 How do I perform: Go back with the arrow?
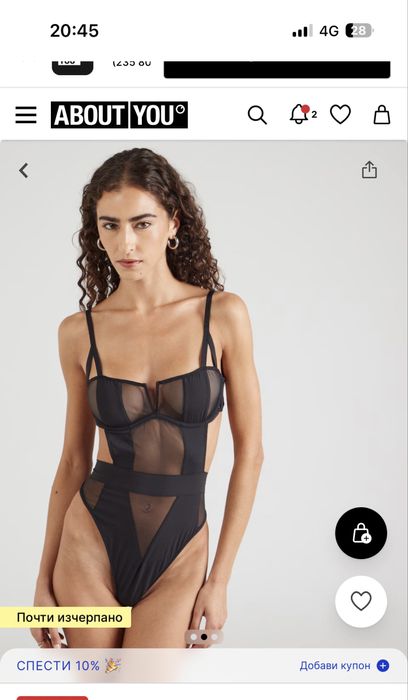[x=24, y=171]
